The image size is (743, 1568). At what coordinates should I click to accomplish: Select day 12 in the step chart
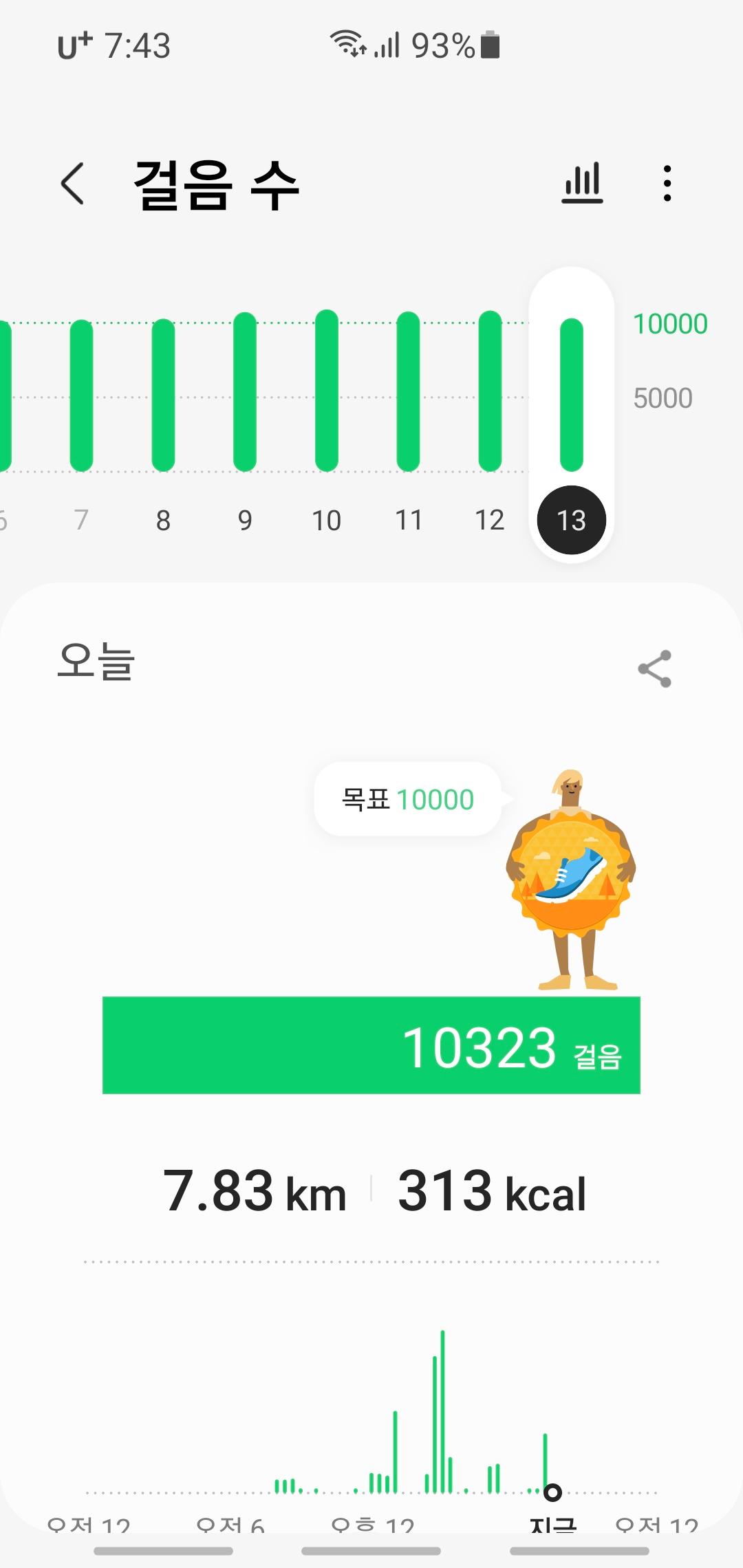(x=490, y=393)
